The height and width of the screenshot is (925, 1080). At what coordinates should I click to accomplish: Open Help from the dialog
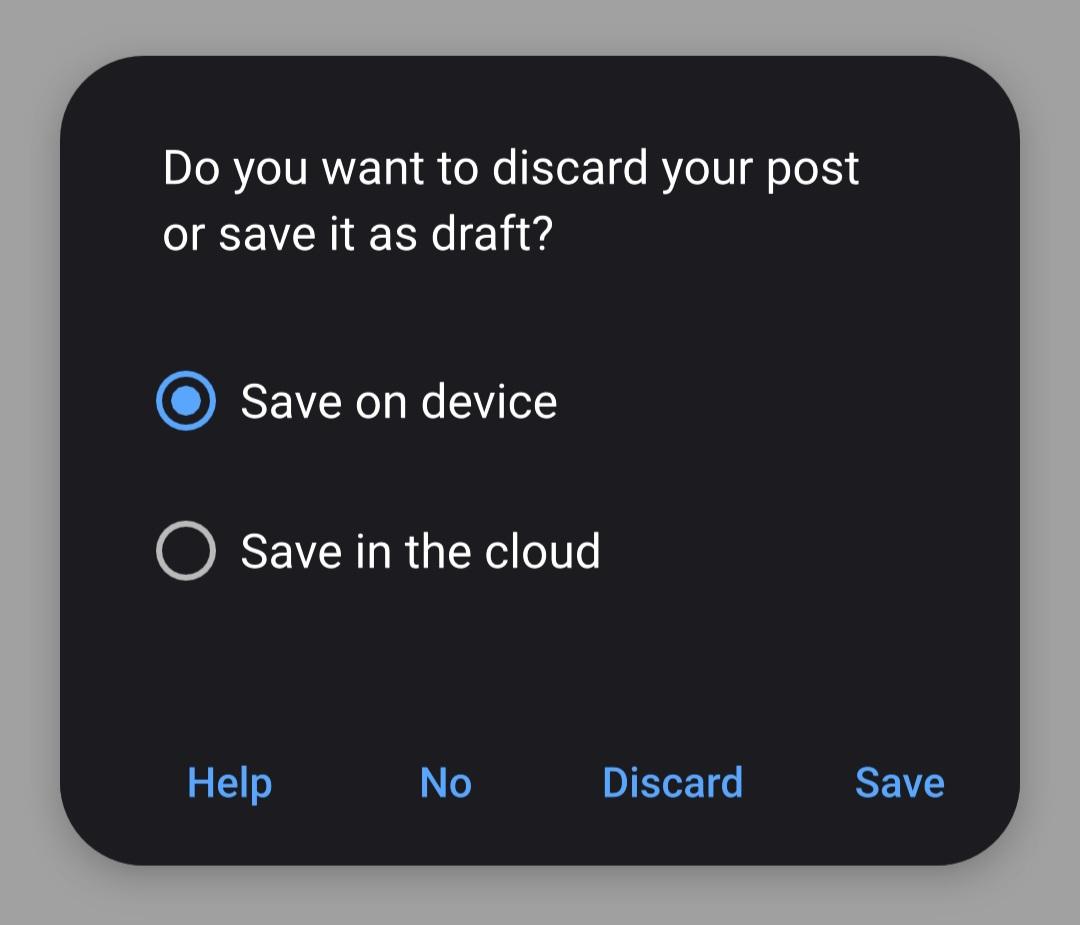(x=230, y=782)
